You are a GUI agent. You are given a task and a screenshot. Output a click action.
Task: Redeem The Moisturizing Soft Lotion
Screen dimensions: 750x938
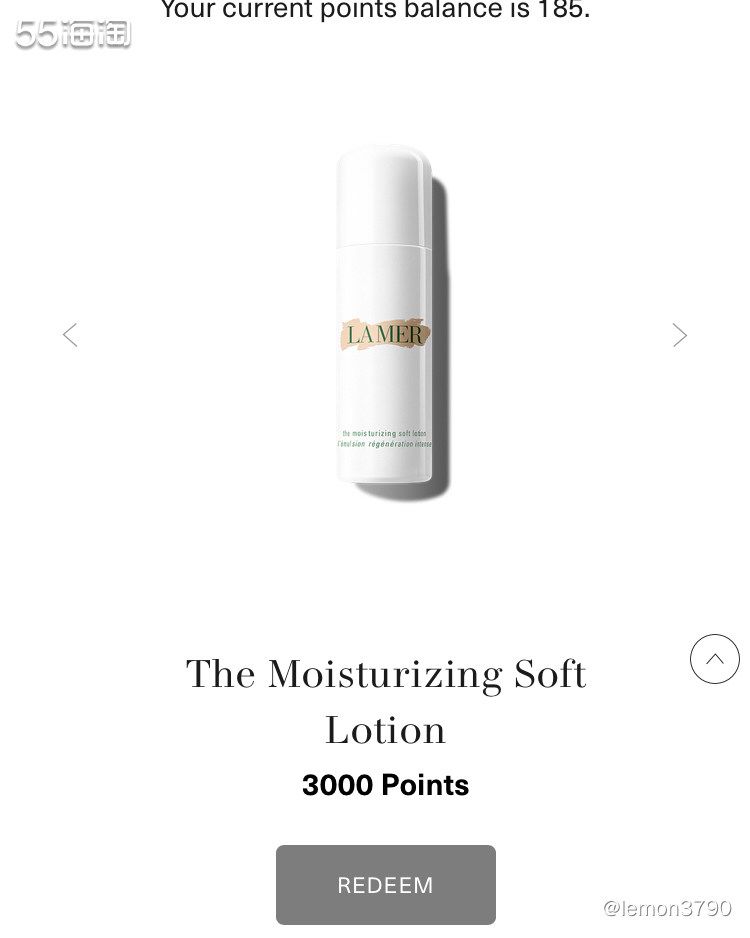[385, 885]
